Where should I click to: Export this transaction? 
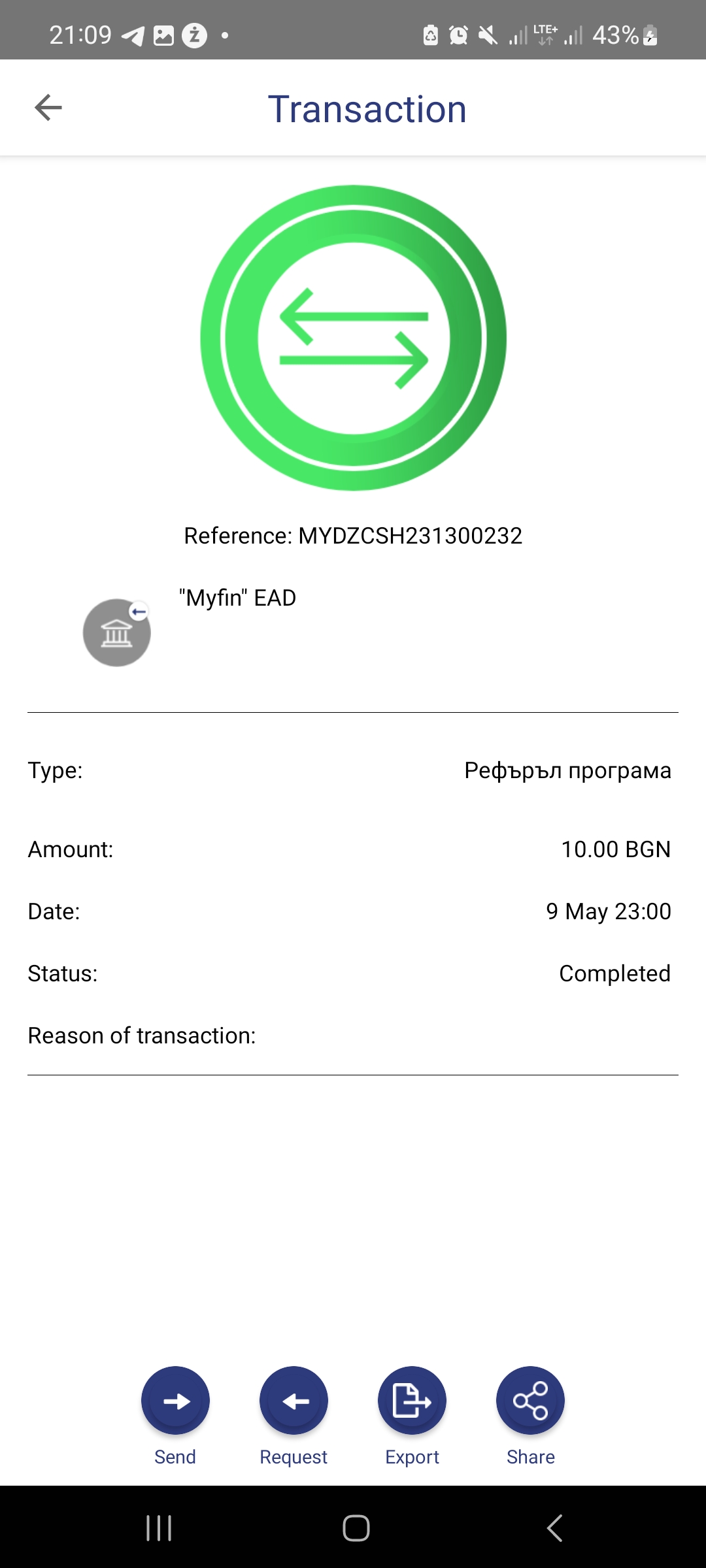[412, 1401]
